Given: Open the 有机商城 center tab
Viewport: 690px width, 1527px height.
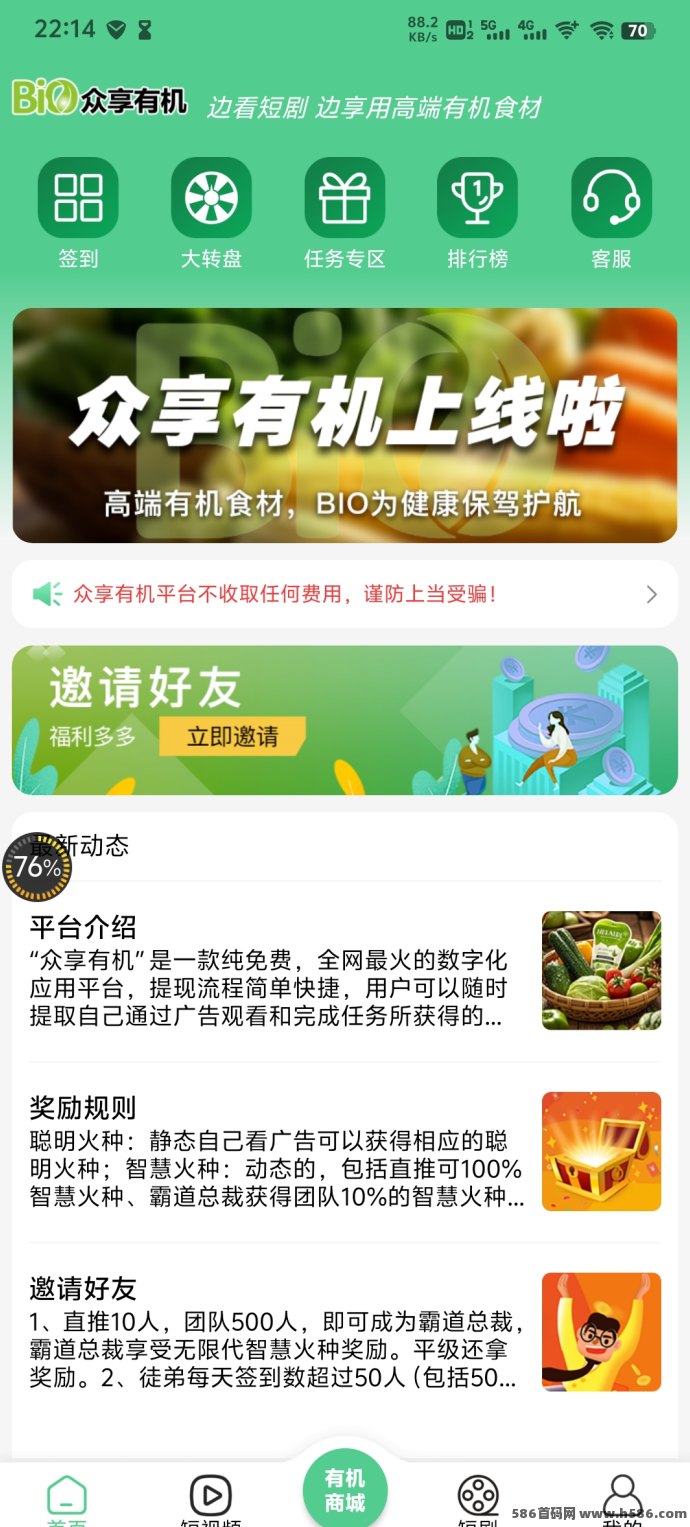Looking at the screenshot, I should pos(345,1490).
